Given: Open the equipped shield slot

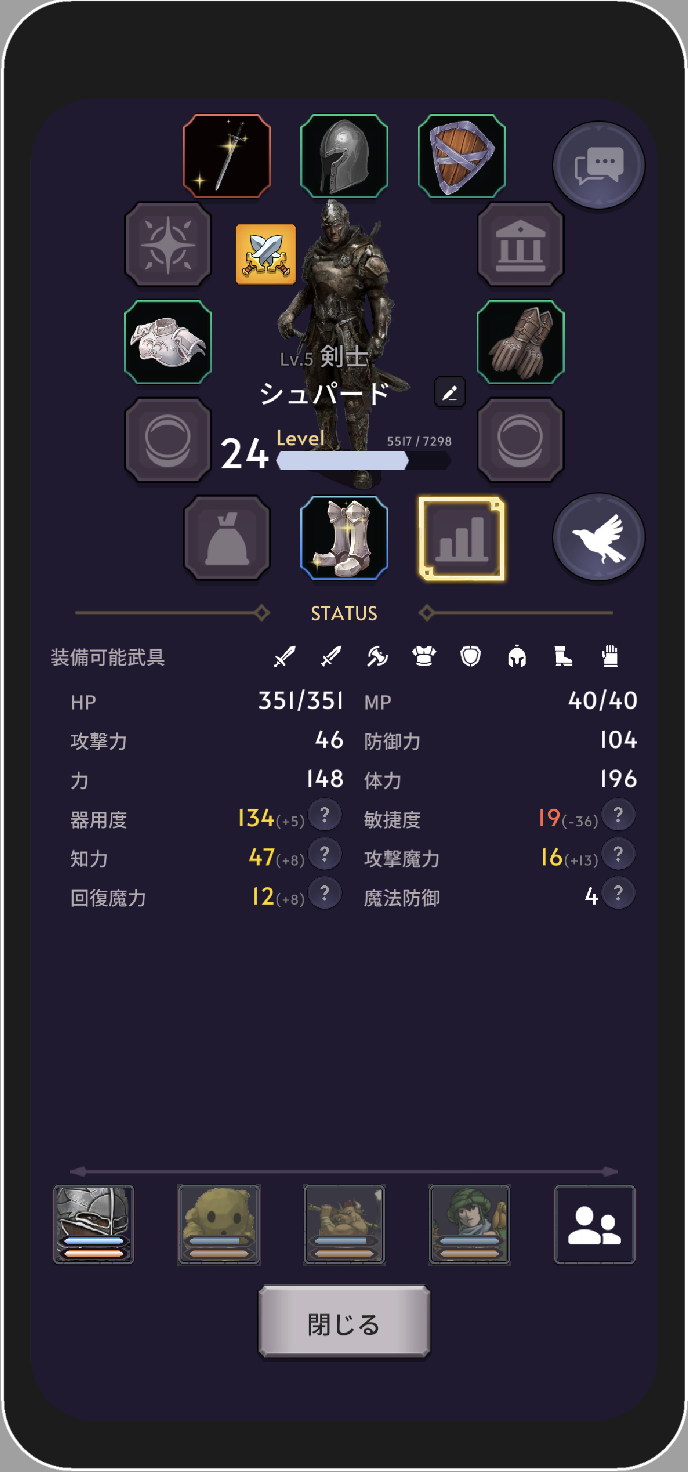Looking at the screenshot, I should point(461,156).
